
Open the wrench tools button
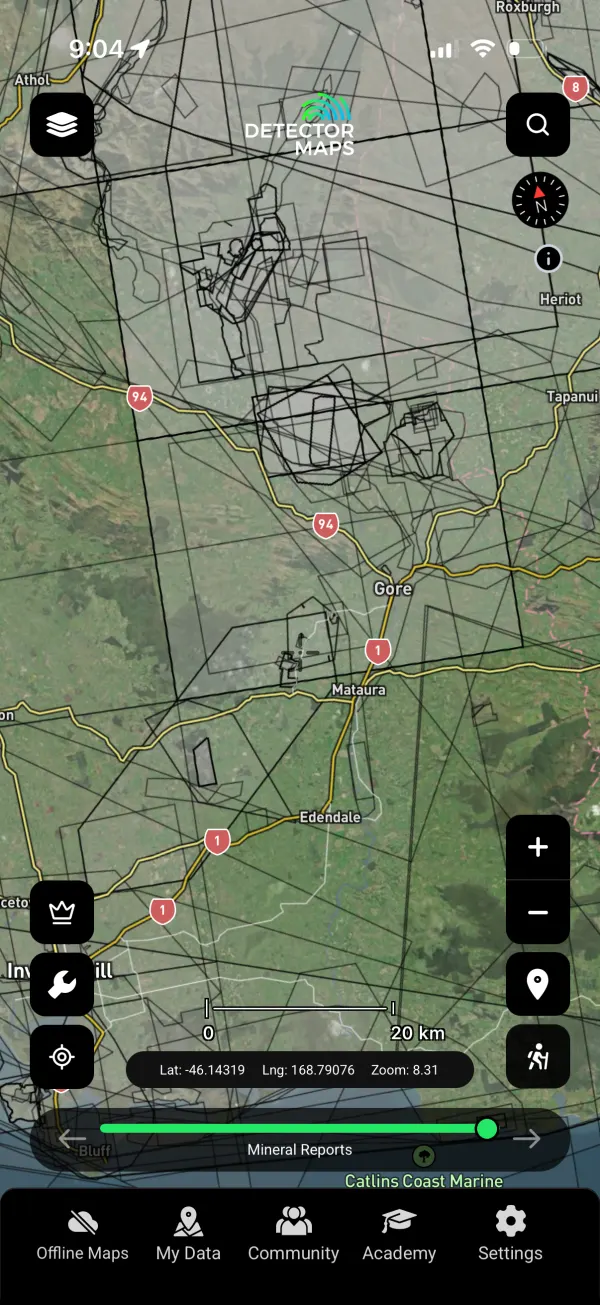tap(62, 984)
